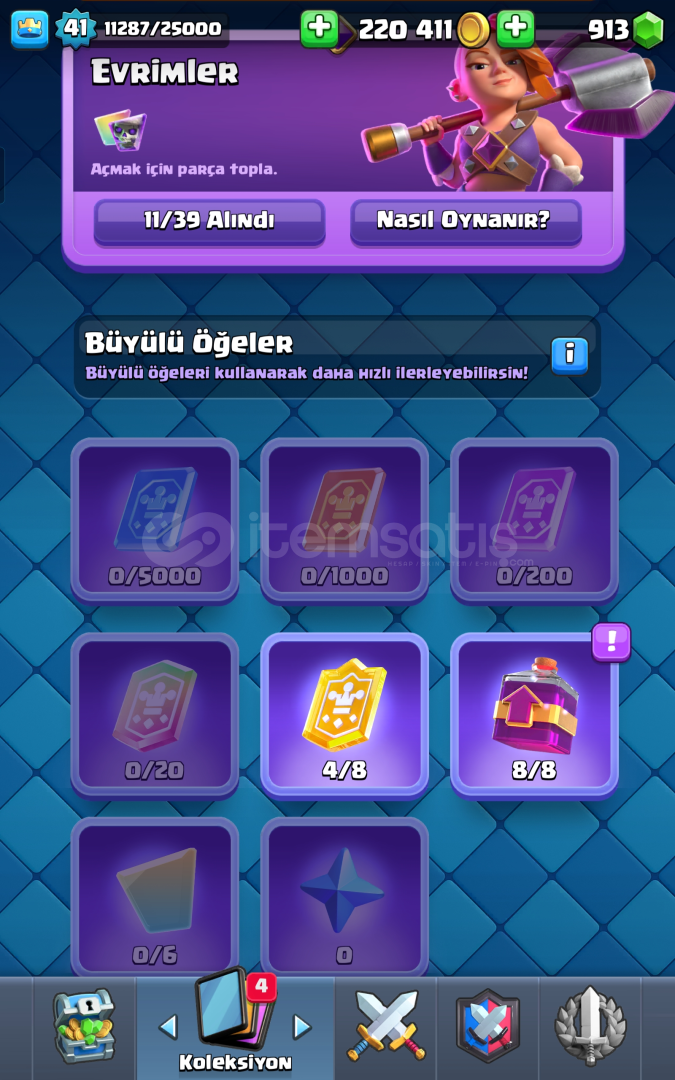Switch to the shop chest tab
Viewport: 675px width, 1080px height.
[83, 1026]
